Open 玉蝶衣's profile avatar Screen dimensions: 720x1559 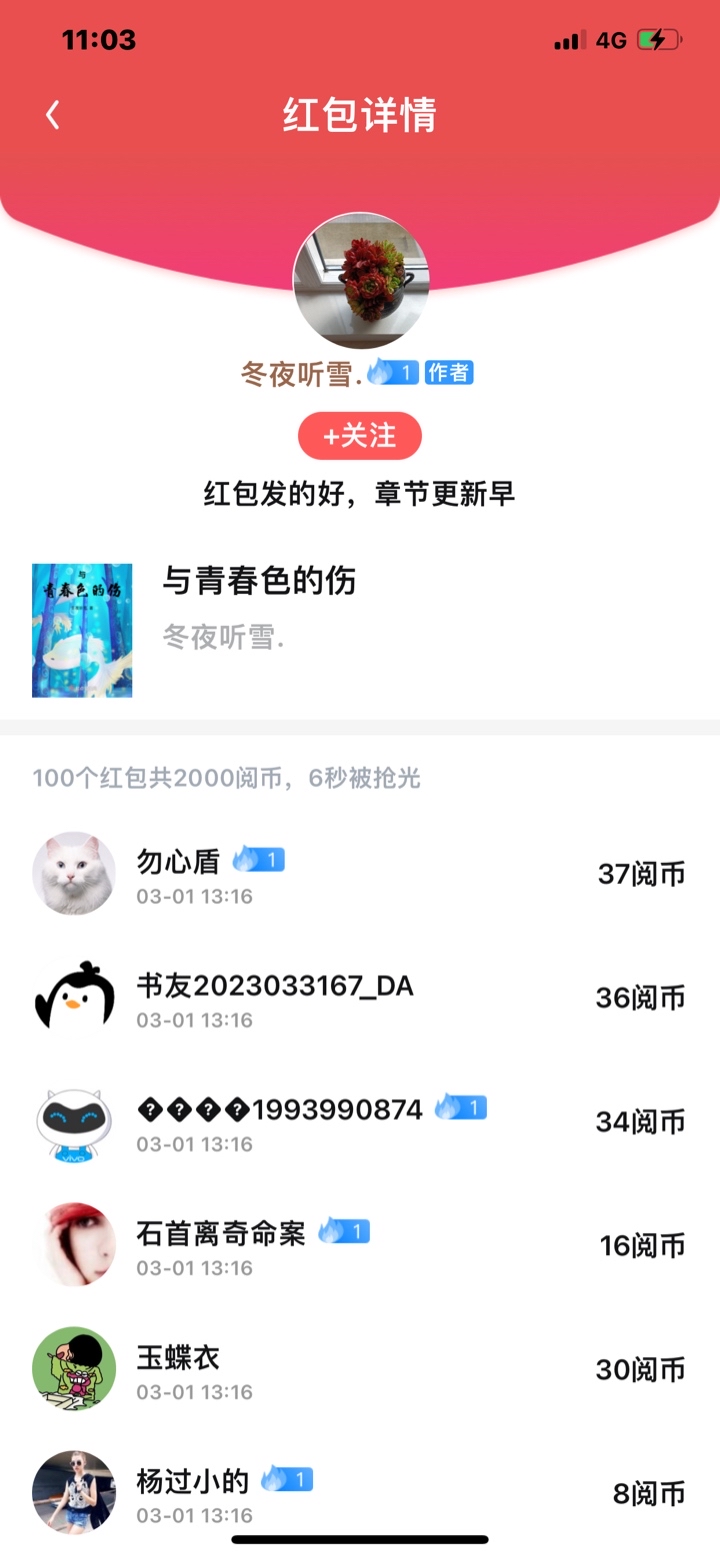(74, 1369)
